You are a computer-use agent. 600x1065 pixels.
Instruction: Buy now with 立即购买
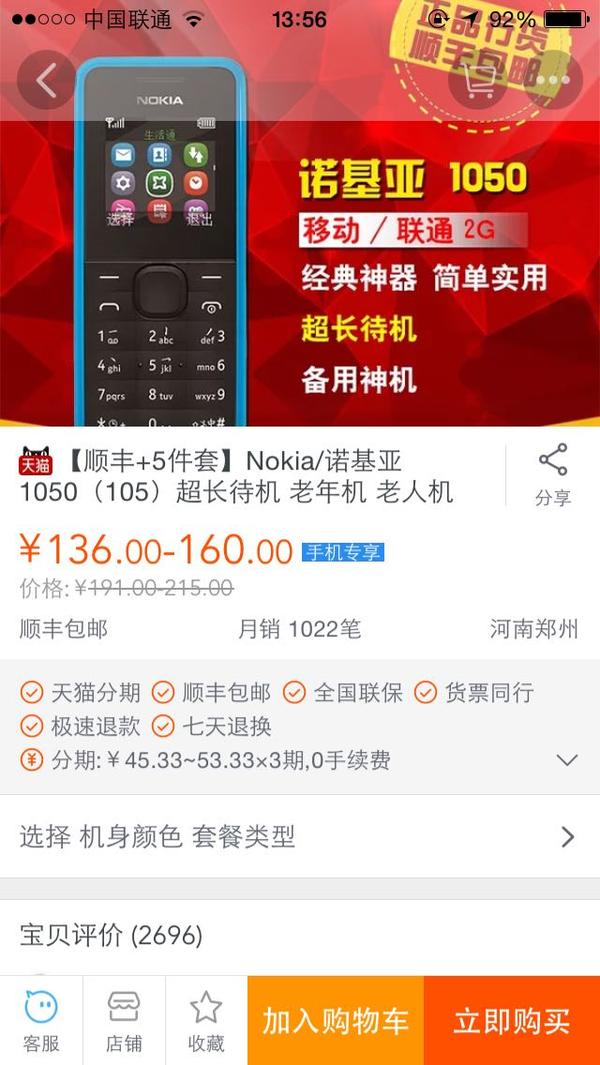pos(512,1021)
